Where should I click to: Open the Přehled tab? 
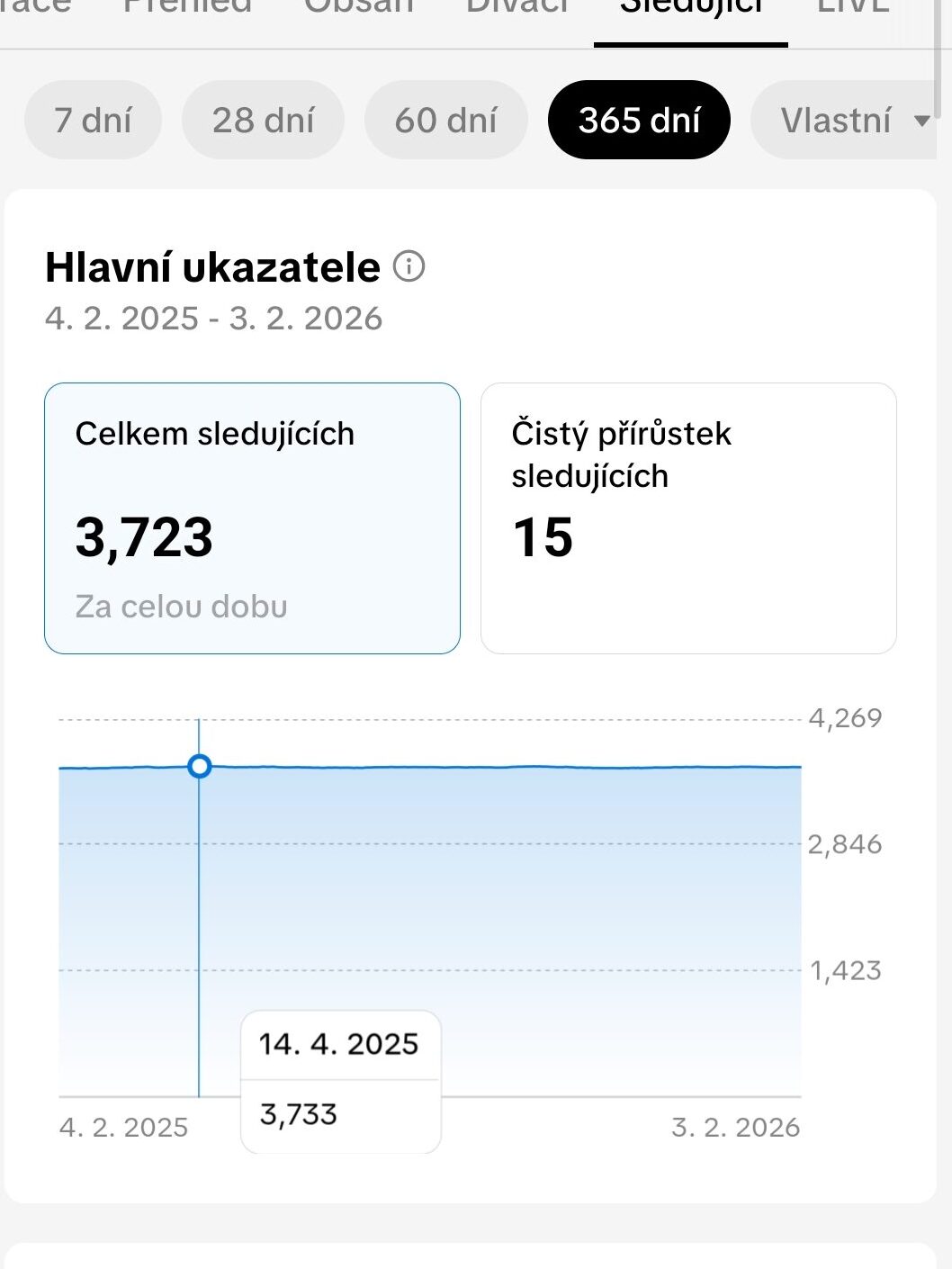coord(187,9)
